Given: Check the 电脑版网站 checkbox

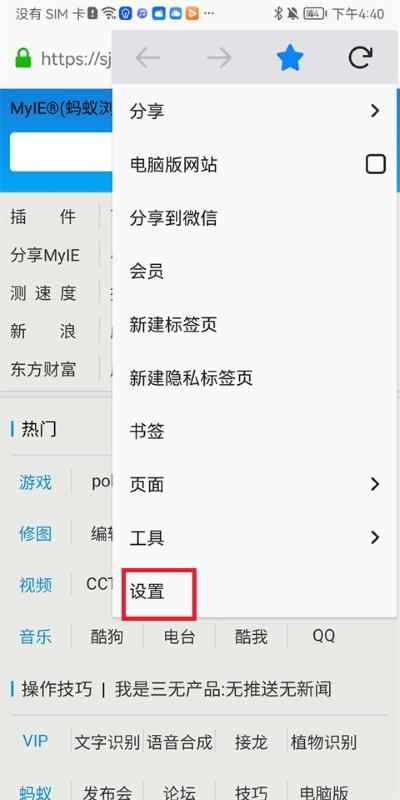Looking at the screenshot, I should tap(376, 164).
